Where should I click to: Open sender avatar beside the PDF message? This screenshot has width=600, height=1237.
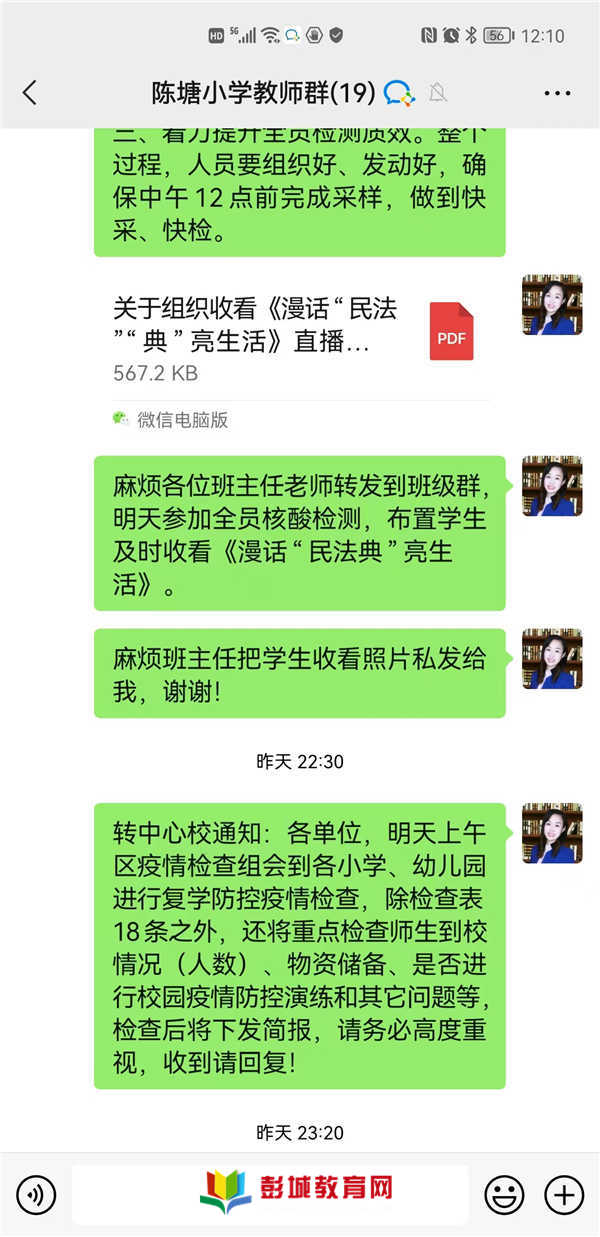point(552,305)
